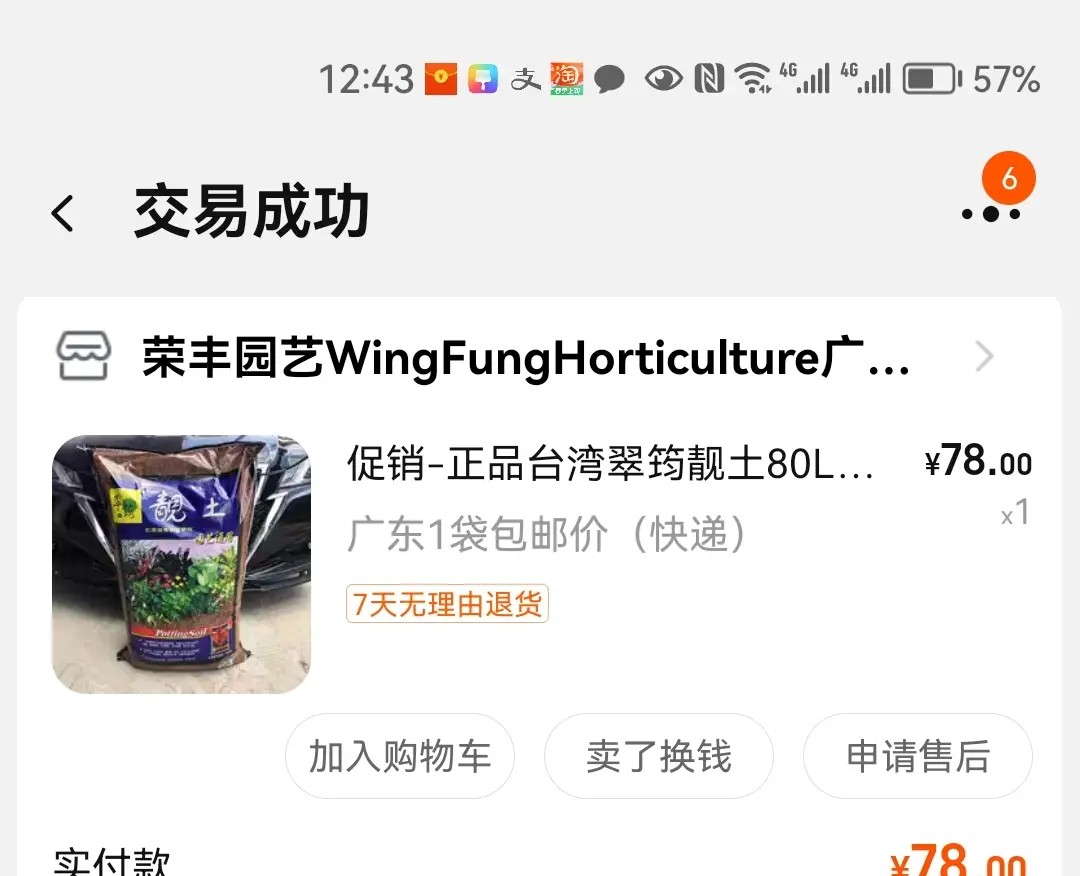
Task: Go back from the 交易成功 page
Action: coord(63,214)
